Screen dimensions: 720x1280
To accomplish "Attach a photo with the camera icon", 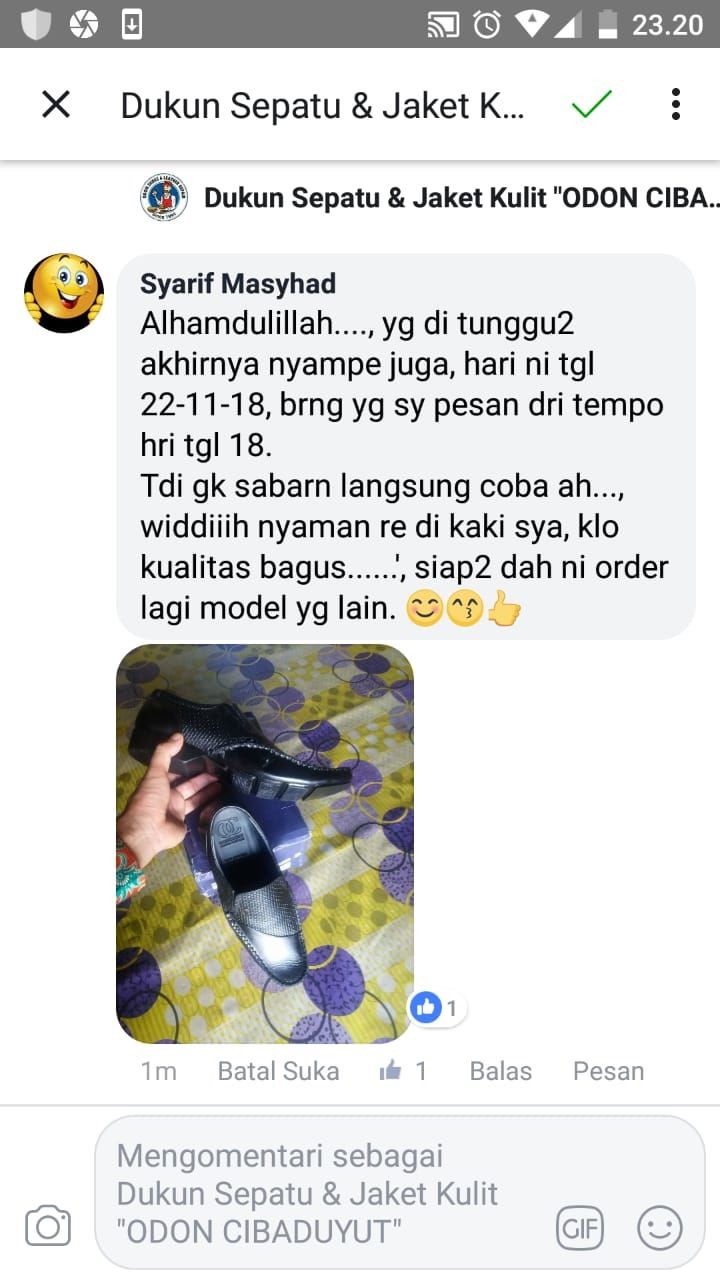I will 48,1227.
